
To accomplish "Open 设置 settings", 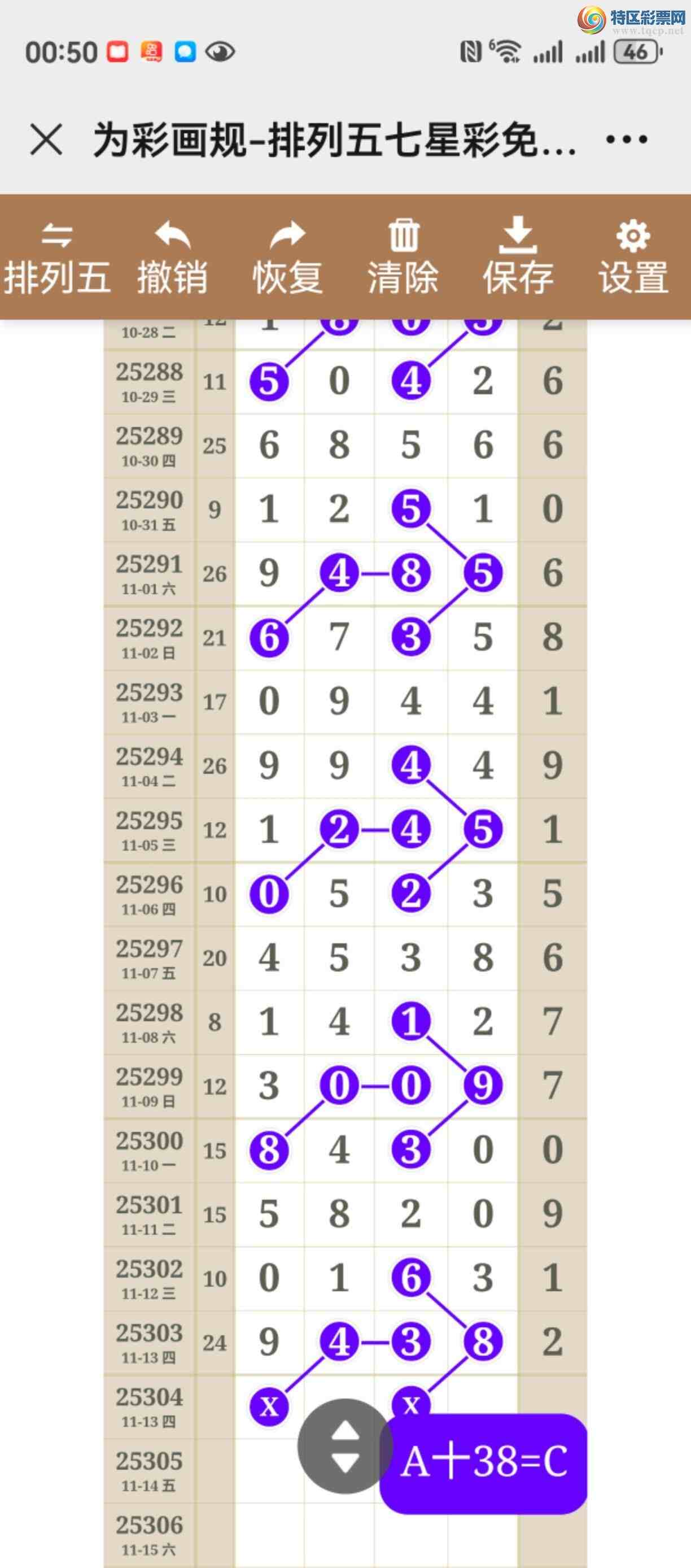I will (x=633, y=258).
